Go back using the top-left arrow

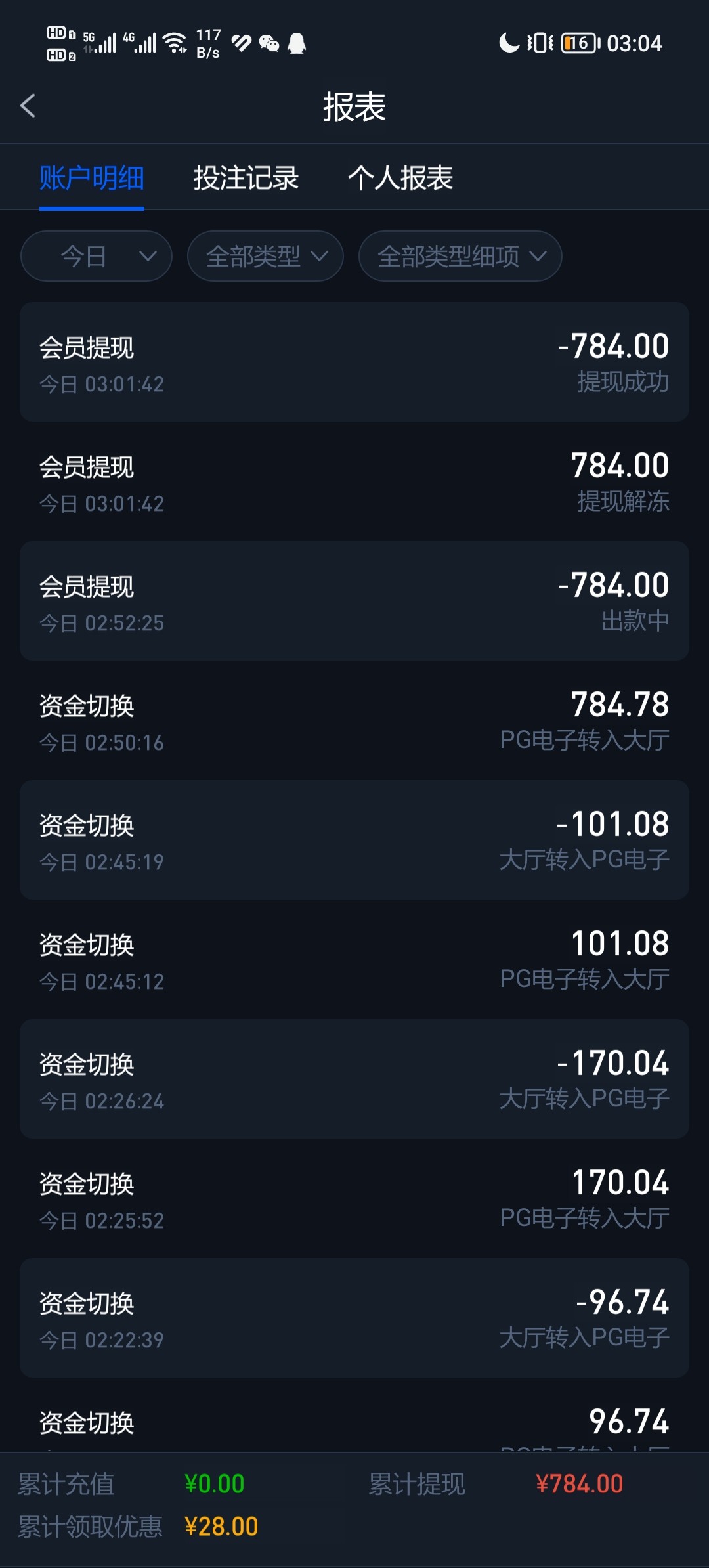pos(28,106)
